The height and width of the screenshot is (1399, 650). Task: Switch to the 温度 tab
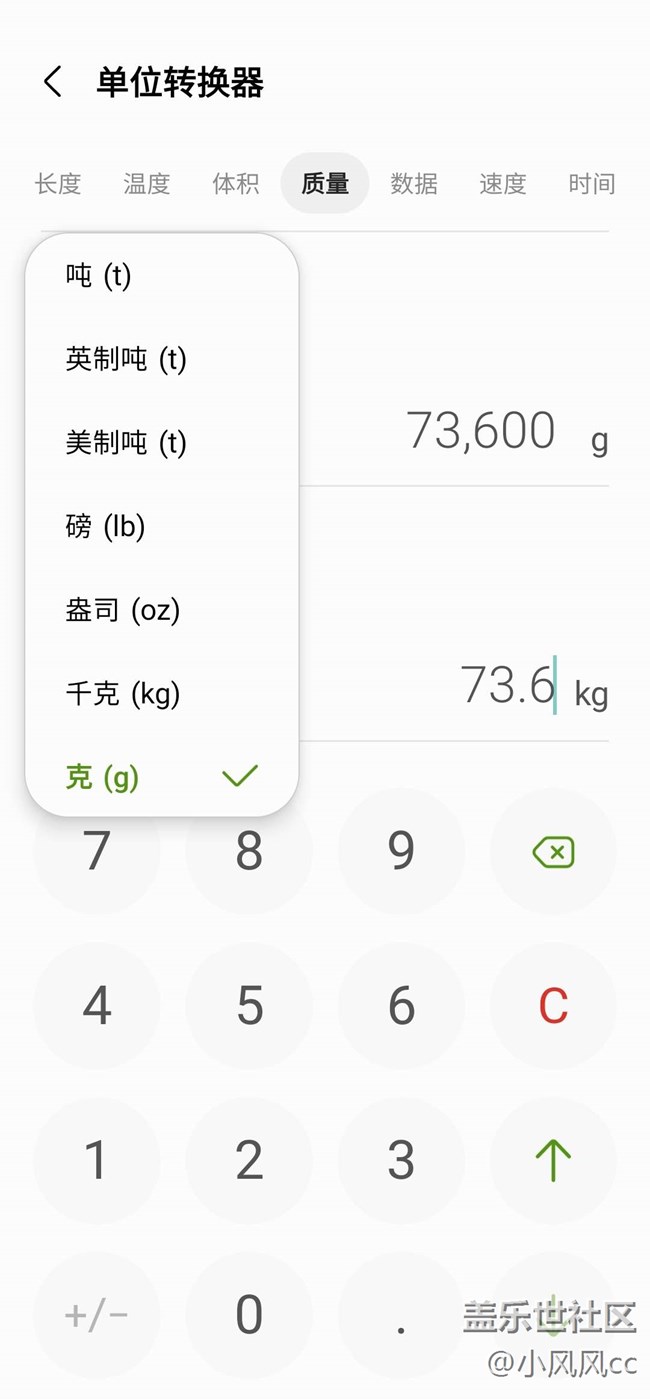(147, 184)
